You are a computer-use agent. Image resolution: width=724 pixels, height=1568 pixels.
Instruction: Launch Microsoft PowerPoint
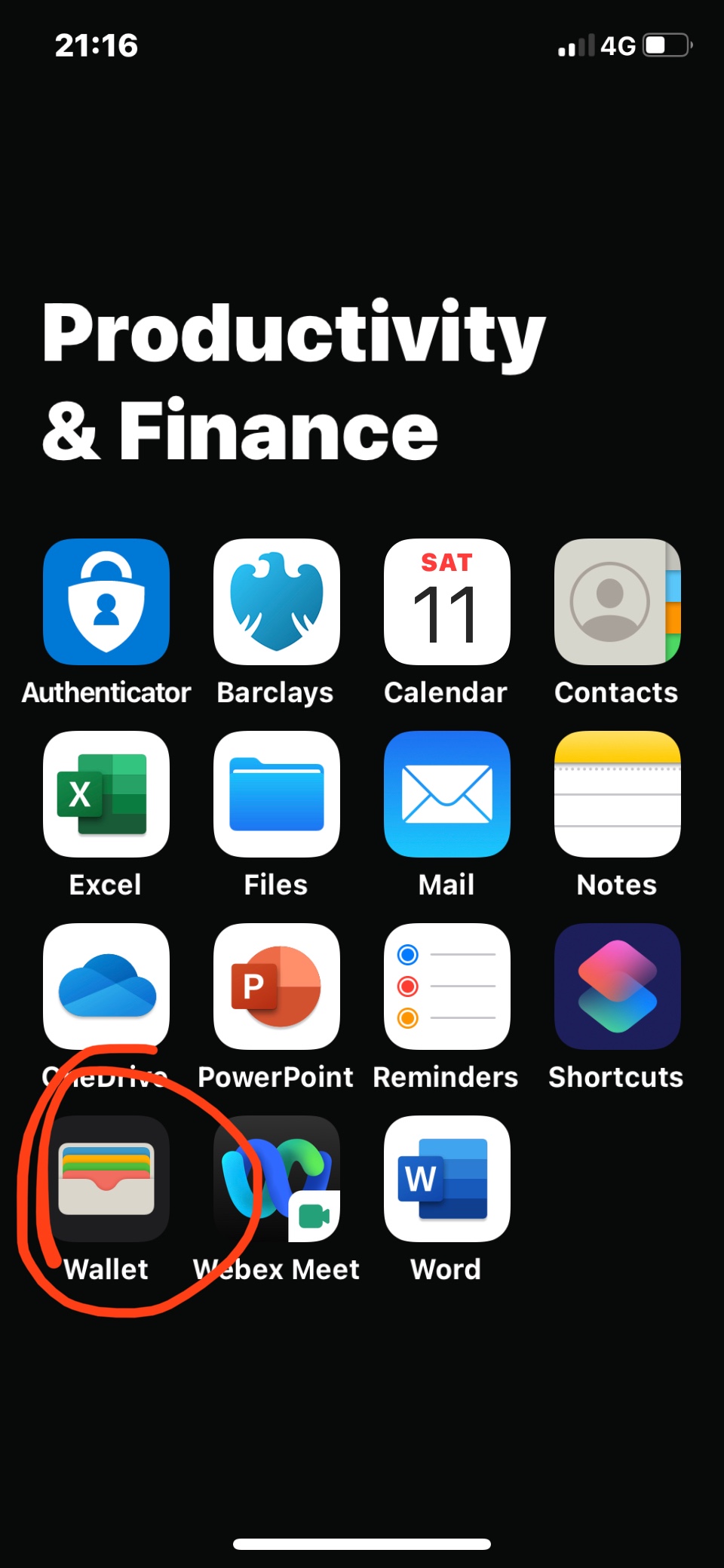pos(276,986)
